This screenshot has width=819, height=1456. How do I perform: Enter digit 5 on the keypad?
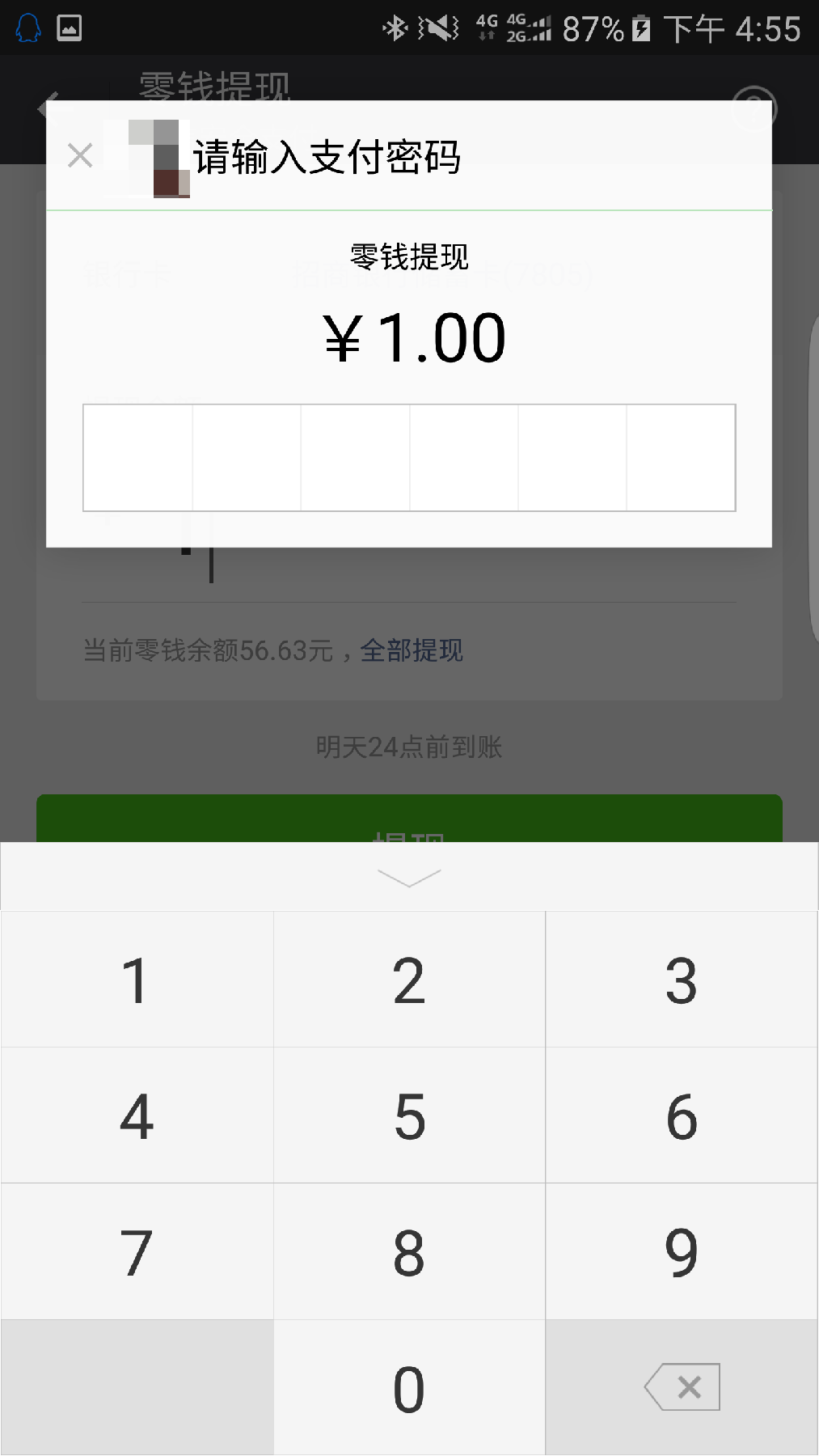409,1116
